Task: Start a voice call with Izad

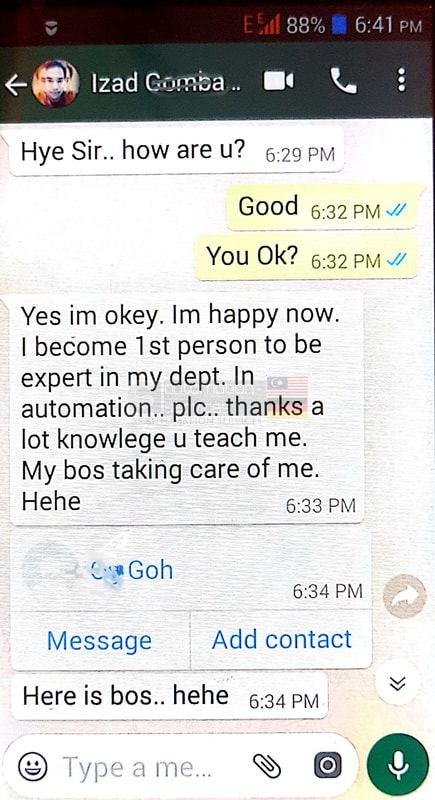Action: coord(343,82)
